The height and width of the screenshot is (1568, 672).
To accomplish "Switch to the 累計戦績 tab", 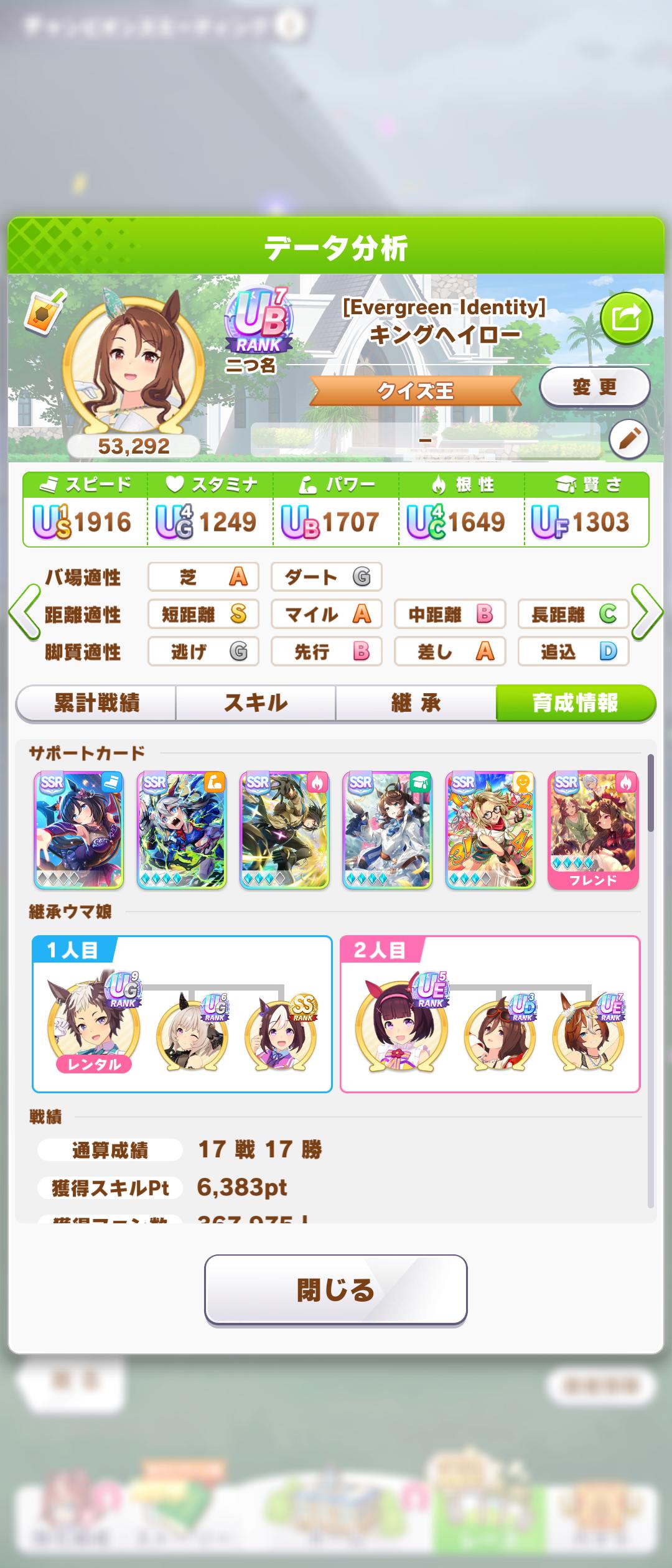I will tap(96, 703).
